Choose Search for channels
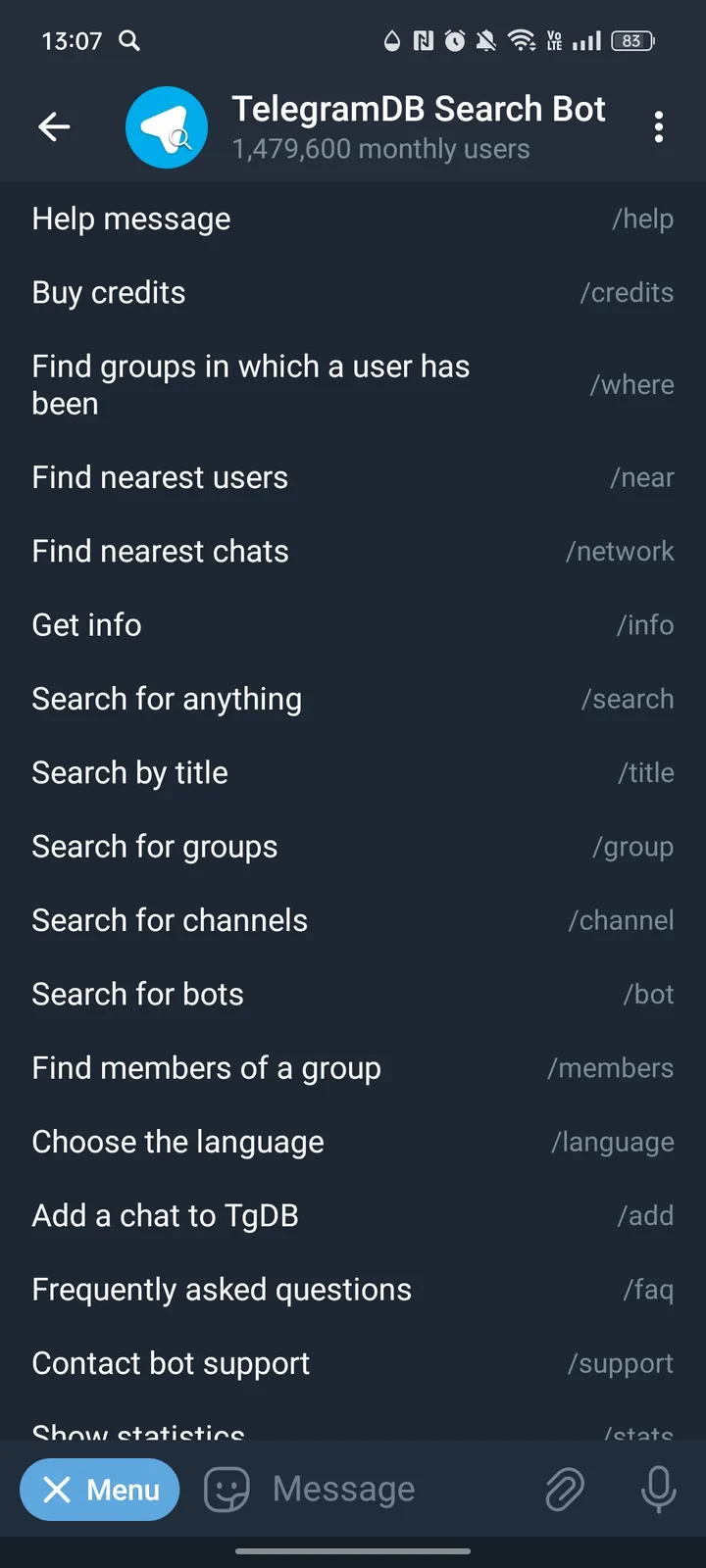This screenshot has width=706, height=1568. 353,920
